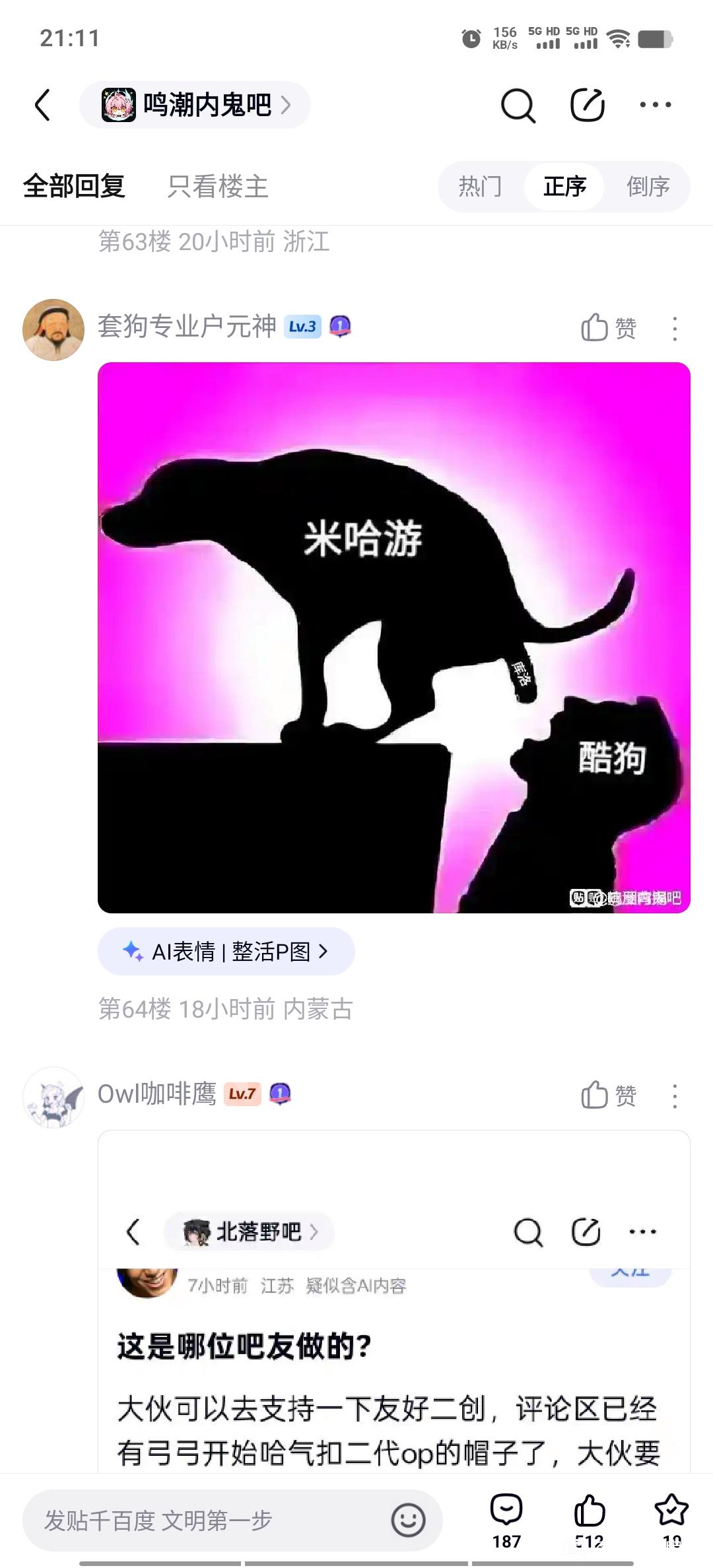Open the compose post icon in header
Image resolution: width=713 pixels, height=1568 pixels.
coord(587,105)
